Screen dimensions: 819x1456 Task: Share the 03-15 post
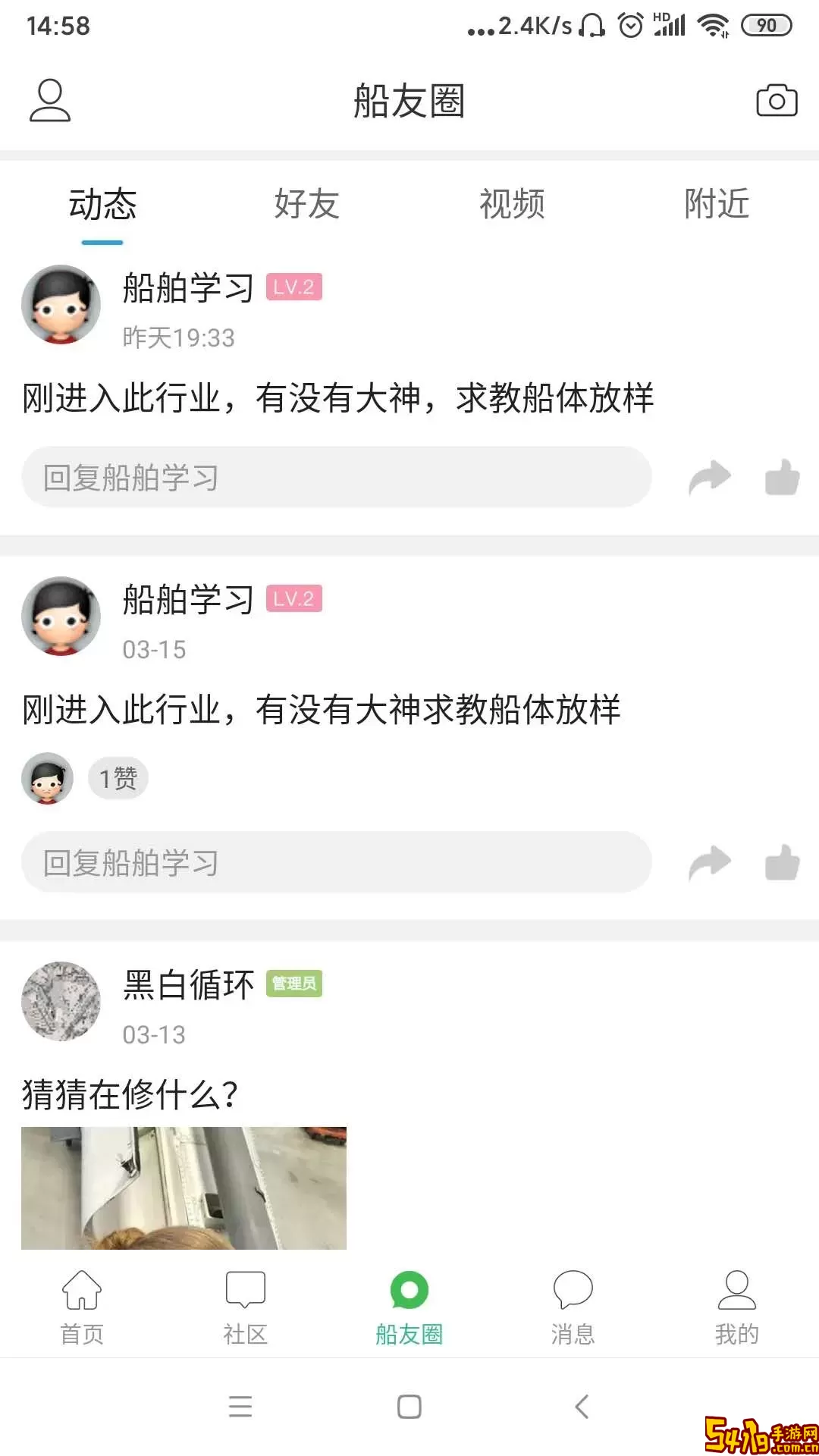click(710, 863)
